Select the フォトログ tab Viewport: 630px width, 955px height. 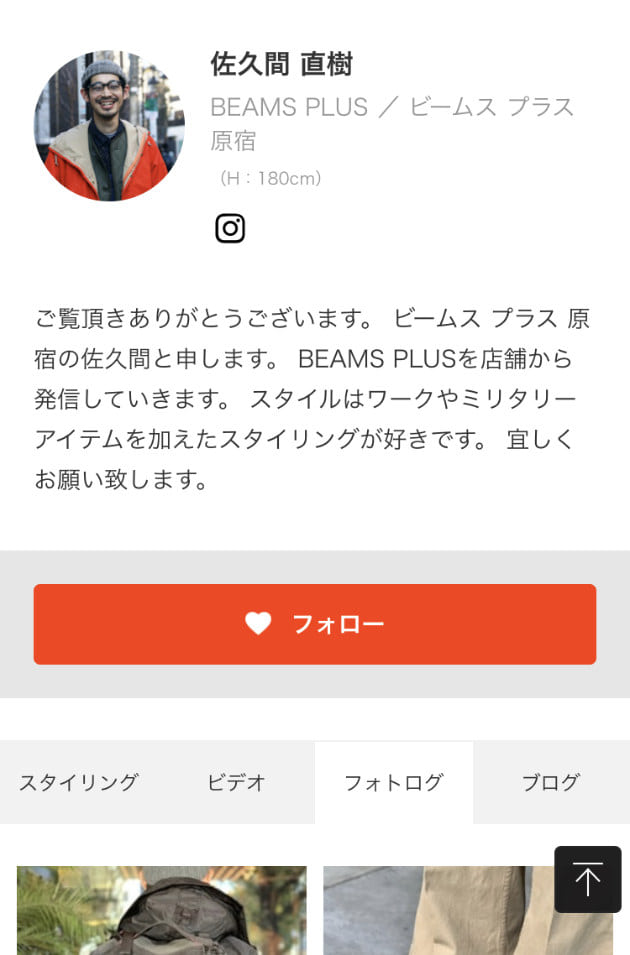(x=393, y=783)
